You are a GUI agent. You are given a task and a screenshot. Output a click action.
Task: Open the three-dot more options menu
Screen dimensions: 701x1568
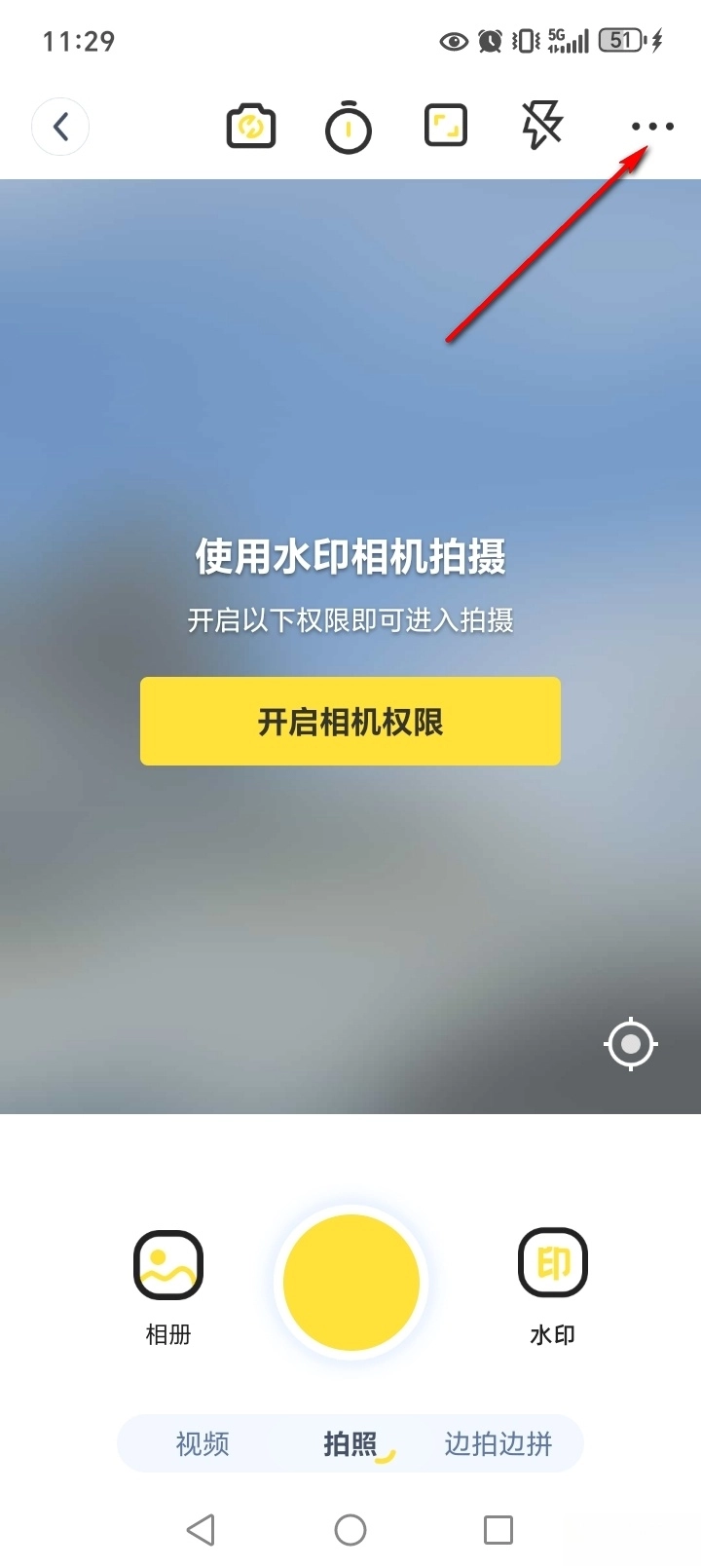click(651, 127)
